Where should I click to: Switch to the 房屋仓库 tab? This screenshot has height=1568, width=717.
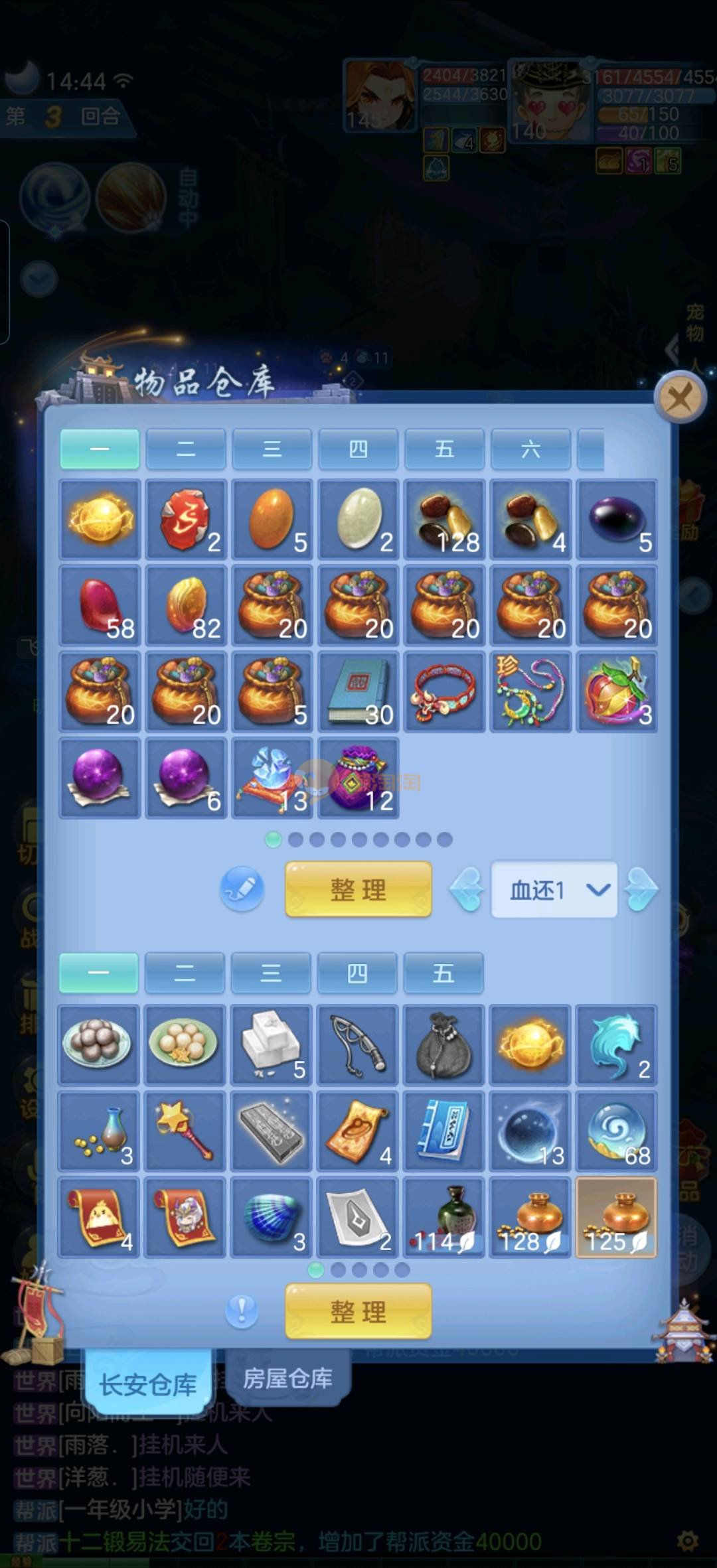287,1378
